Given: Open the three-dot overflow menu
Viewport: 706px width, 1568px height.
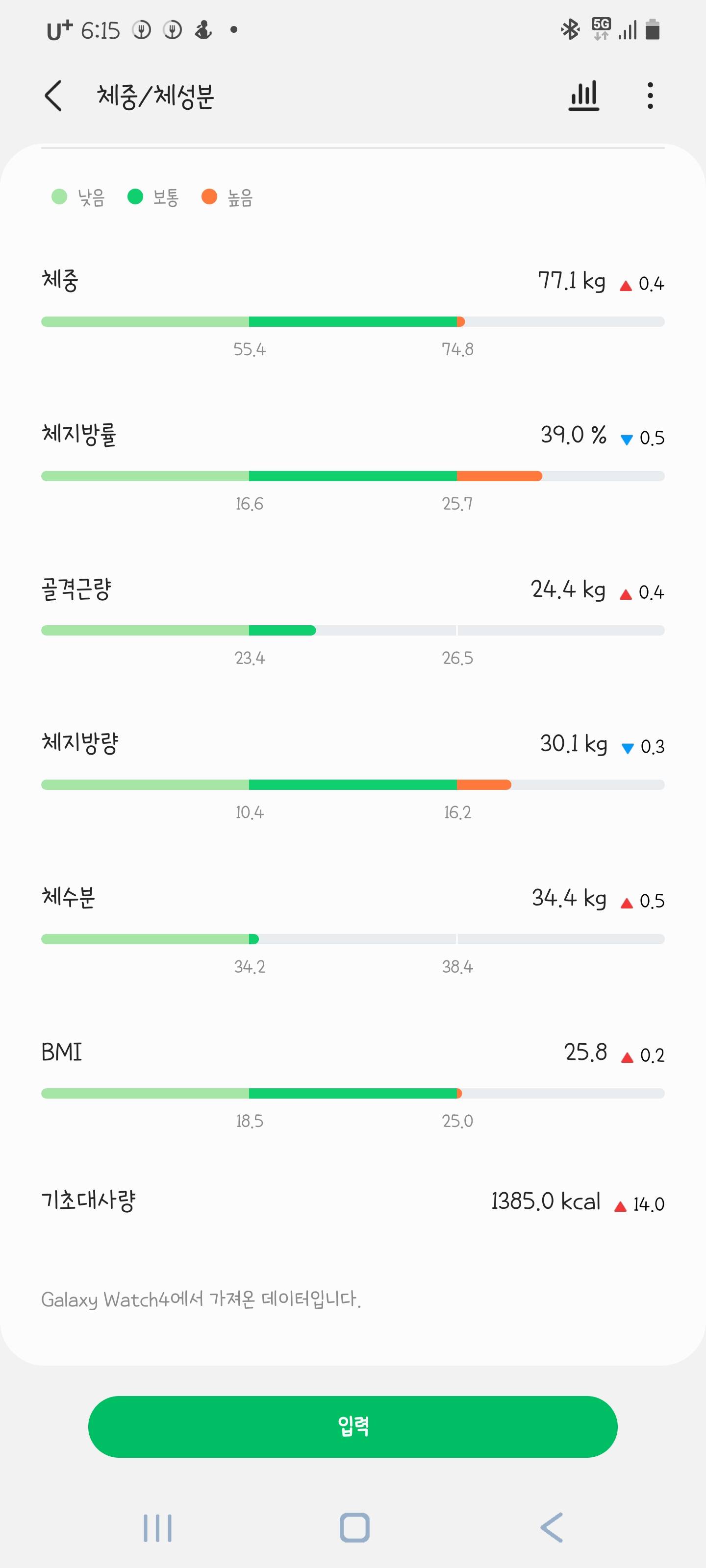Looking at the screenshot, I should pyautogui.click(x=650, y=96).
